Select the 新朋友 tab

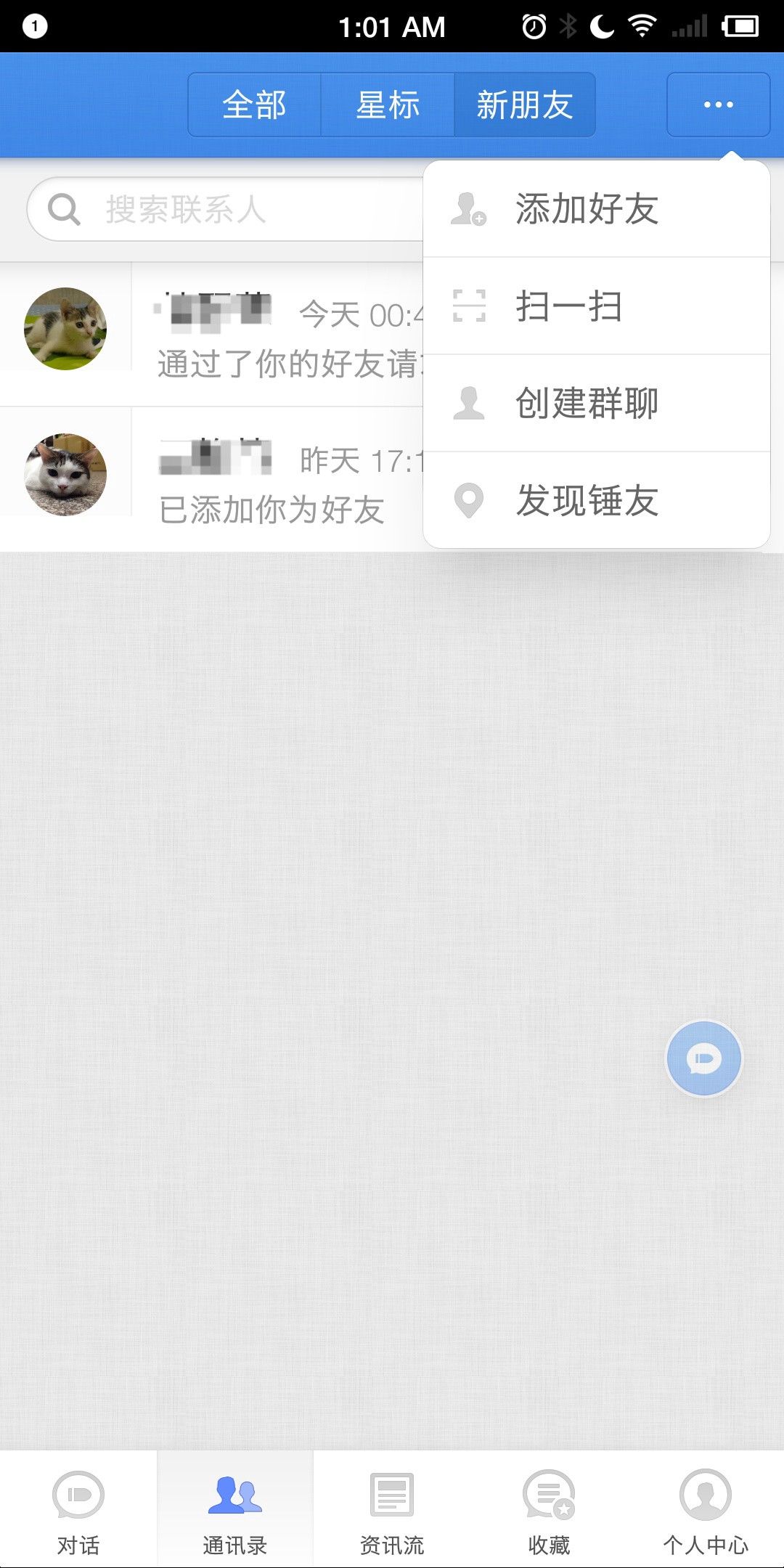click(525, 105)
